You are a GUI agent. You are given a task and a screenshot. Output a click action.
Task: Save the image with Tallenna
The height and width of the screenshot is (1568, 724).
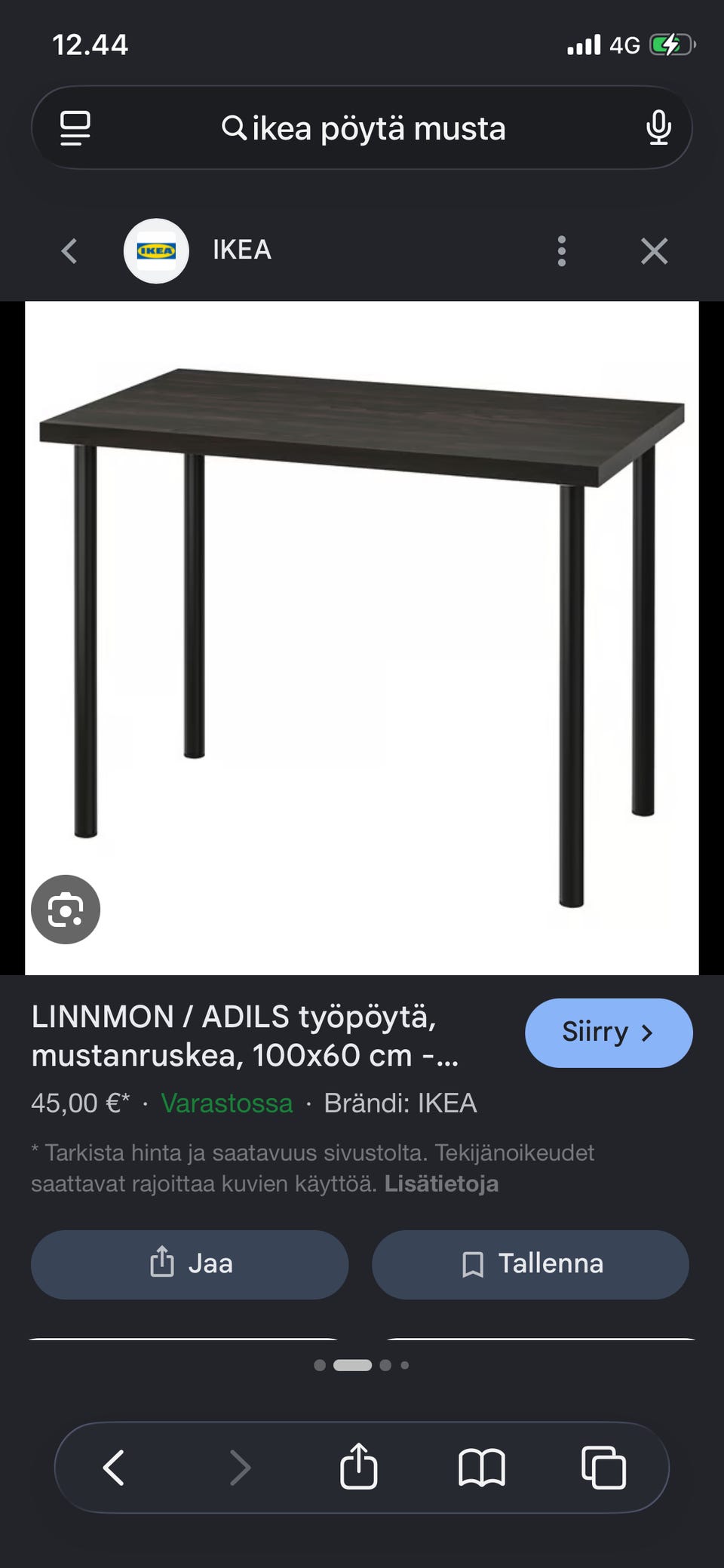pos(530,1264)
